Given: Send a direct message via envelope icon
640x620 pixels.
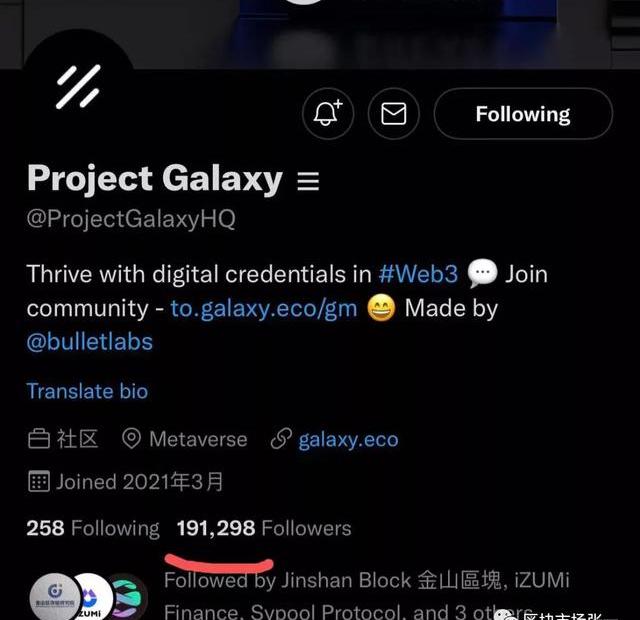Looking at the screenshot, I should coord(394,114).
